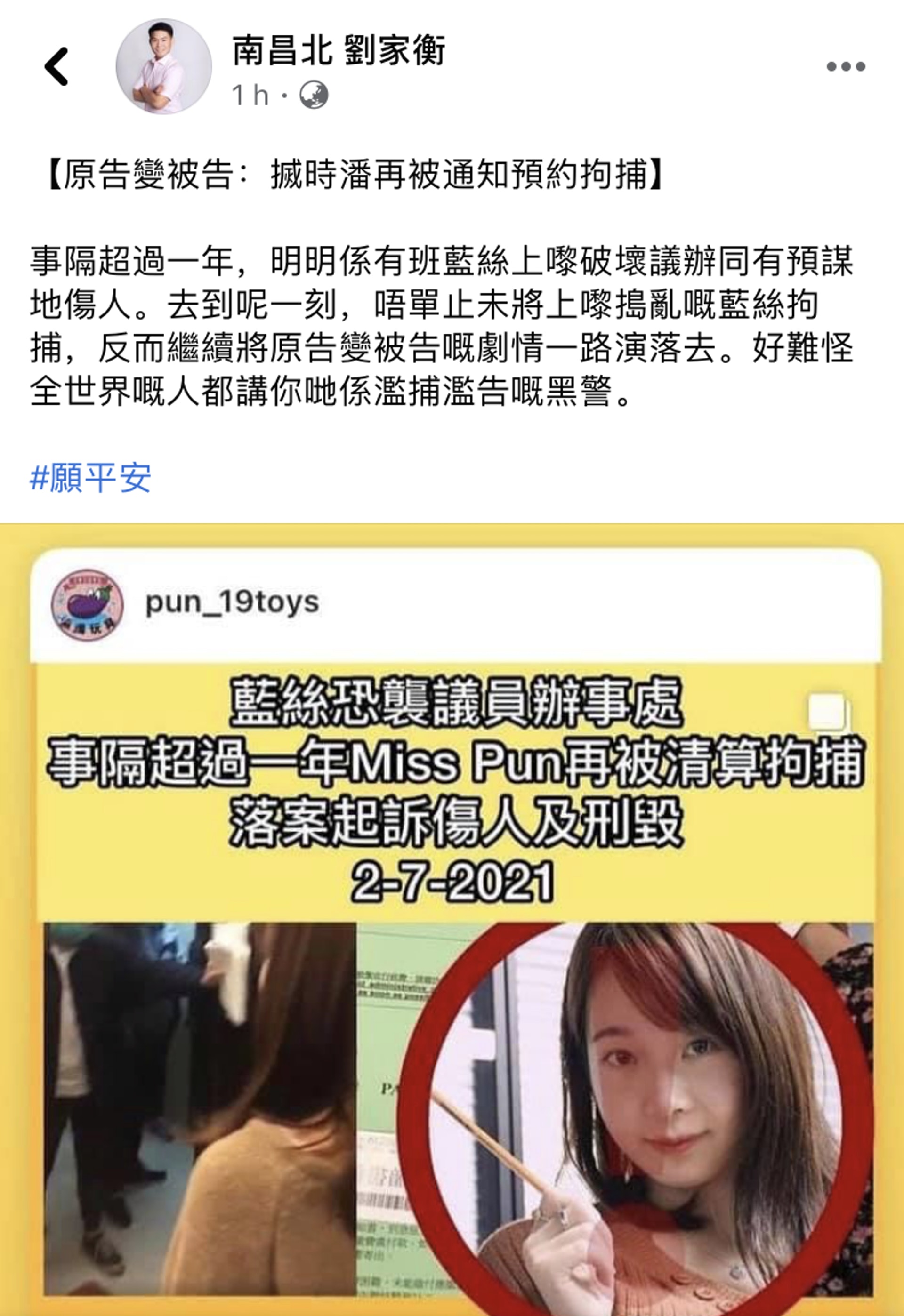This screenshot has height=1316, width=904.
Task: Go back using the back arrow
Action: 56,66
